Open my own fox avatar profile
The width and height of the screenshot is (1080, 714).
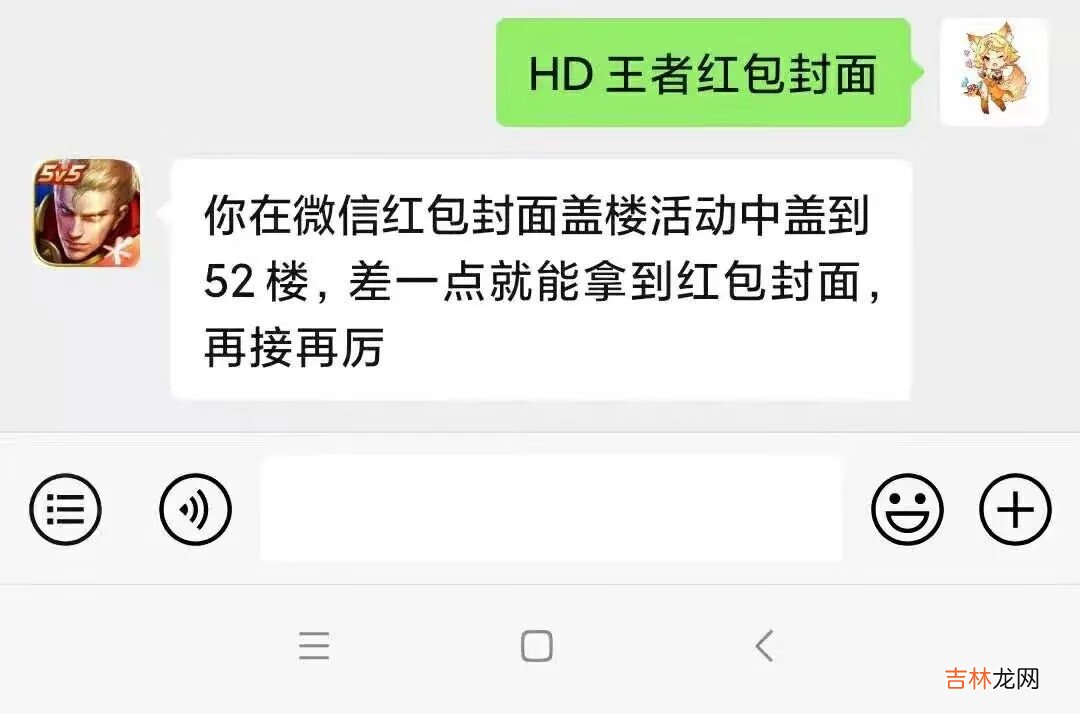point(993,72)
